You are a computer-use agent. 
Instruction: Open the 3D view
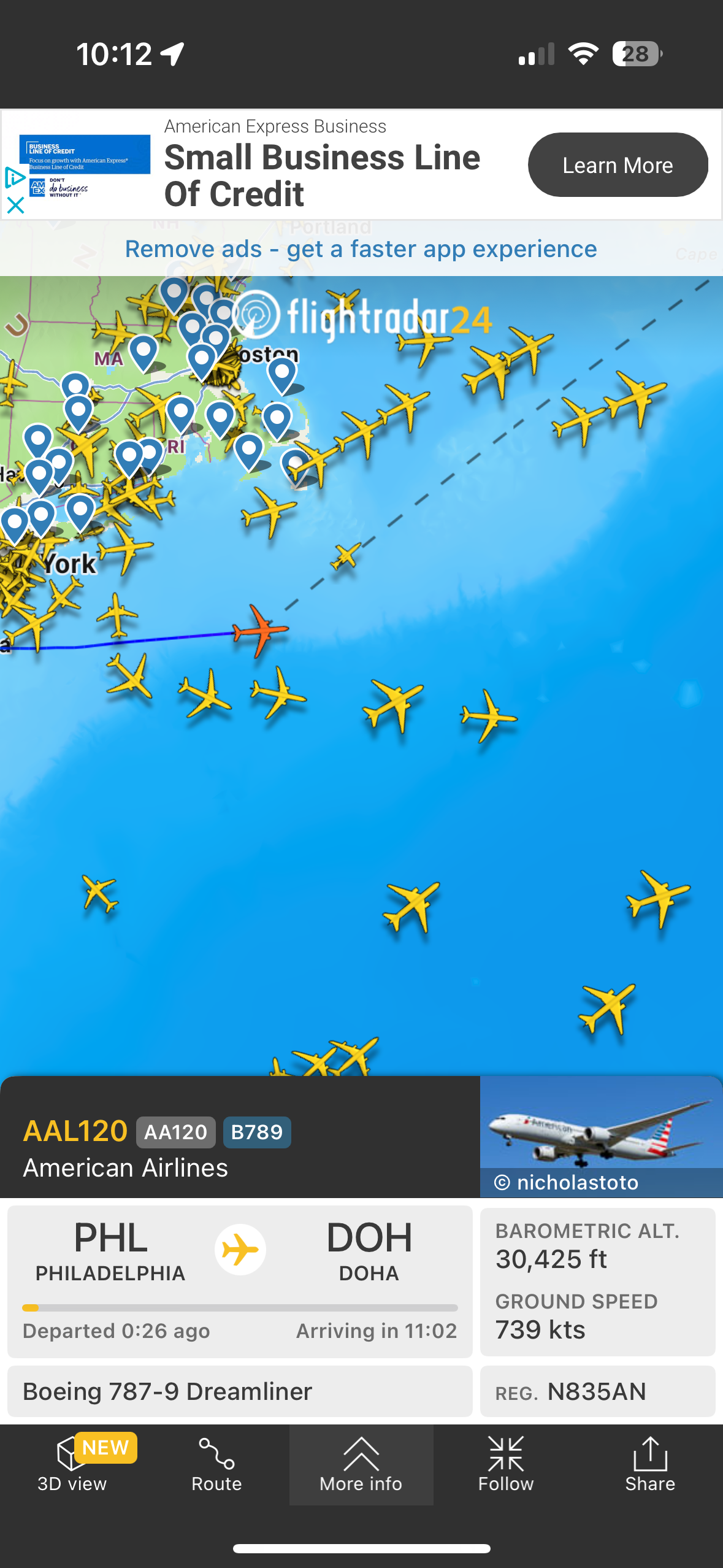(72, 1464)
